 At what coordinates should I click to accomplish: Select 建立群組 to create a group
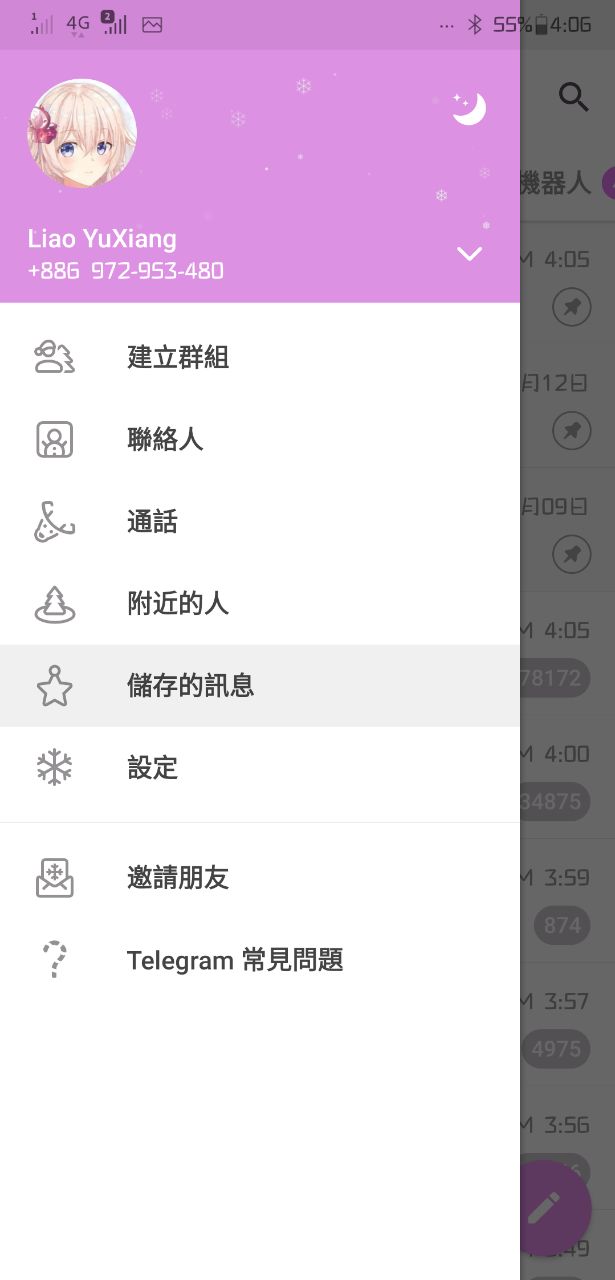click(178, 357)
